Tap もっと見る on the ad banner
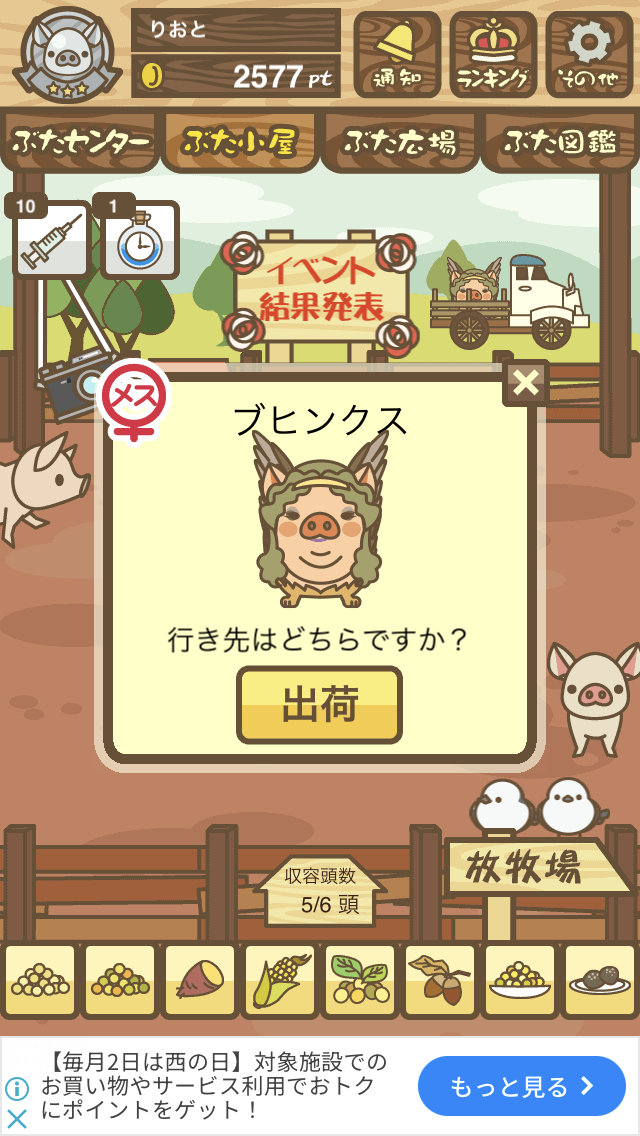The height and width of the screenshot is (1136, 640). point(521,1086)
